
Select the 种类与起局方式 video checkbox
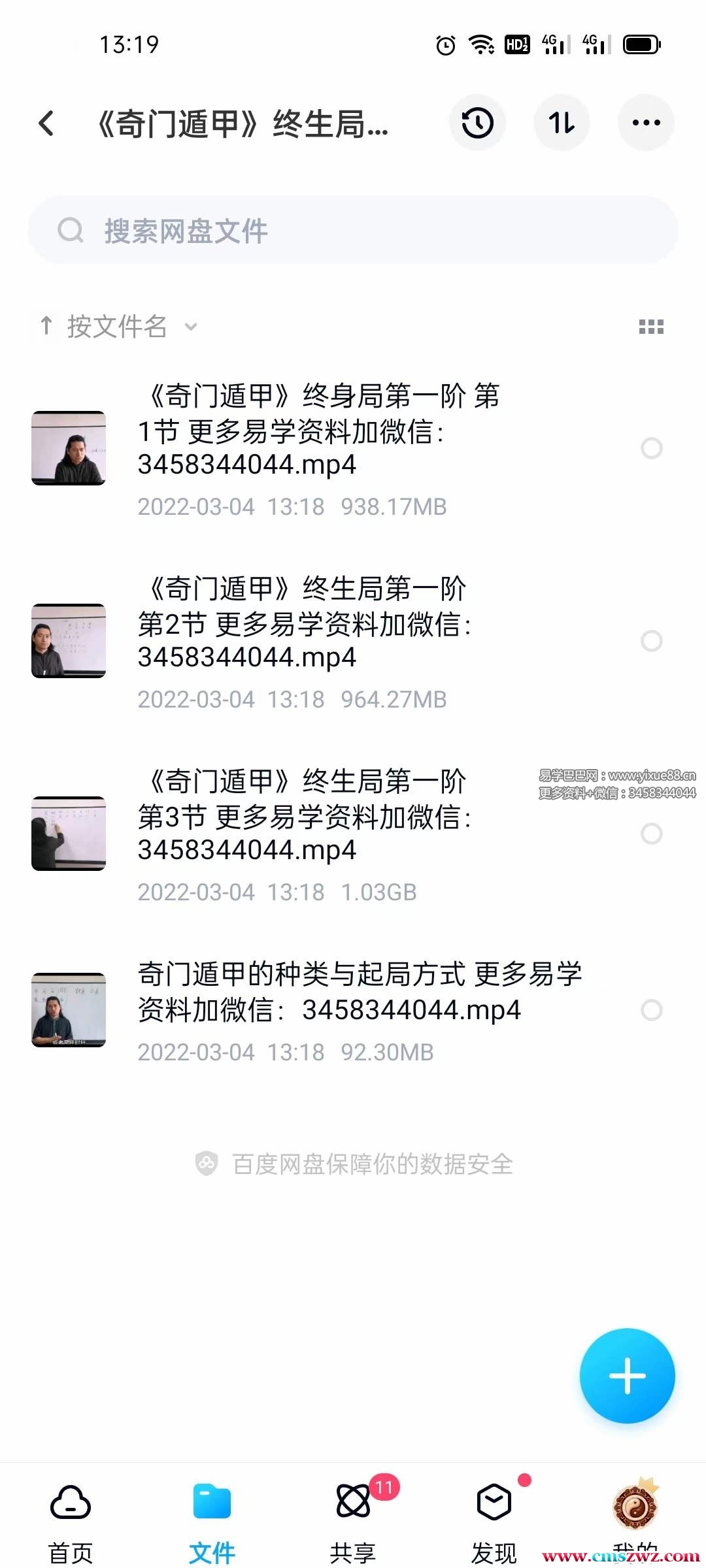click(x=652, y=1010)
